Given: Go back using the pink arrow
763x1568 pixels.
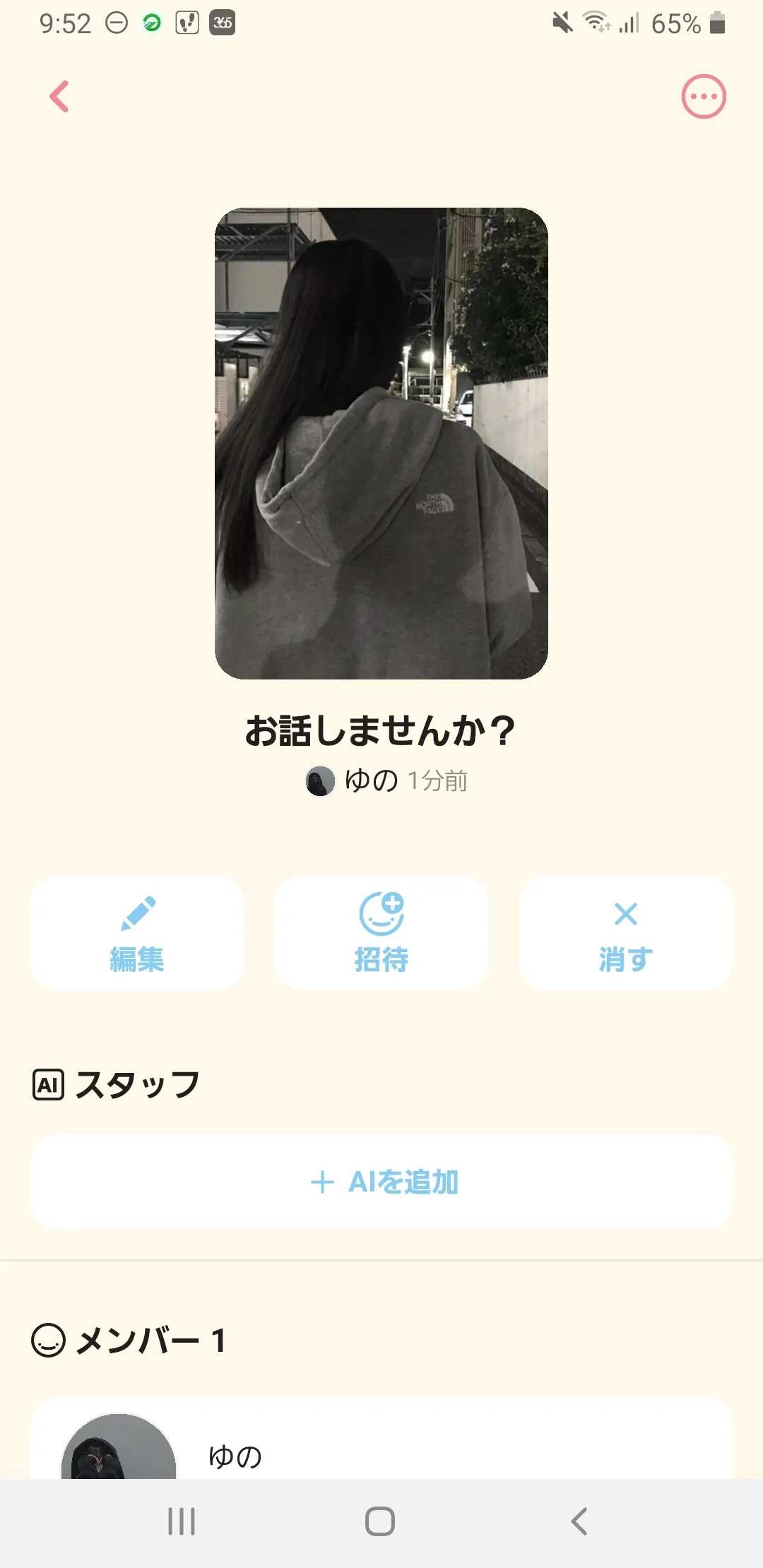Looking at the screenshot, I should [x=59, y=97].
